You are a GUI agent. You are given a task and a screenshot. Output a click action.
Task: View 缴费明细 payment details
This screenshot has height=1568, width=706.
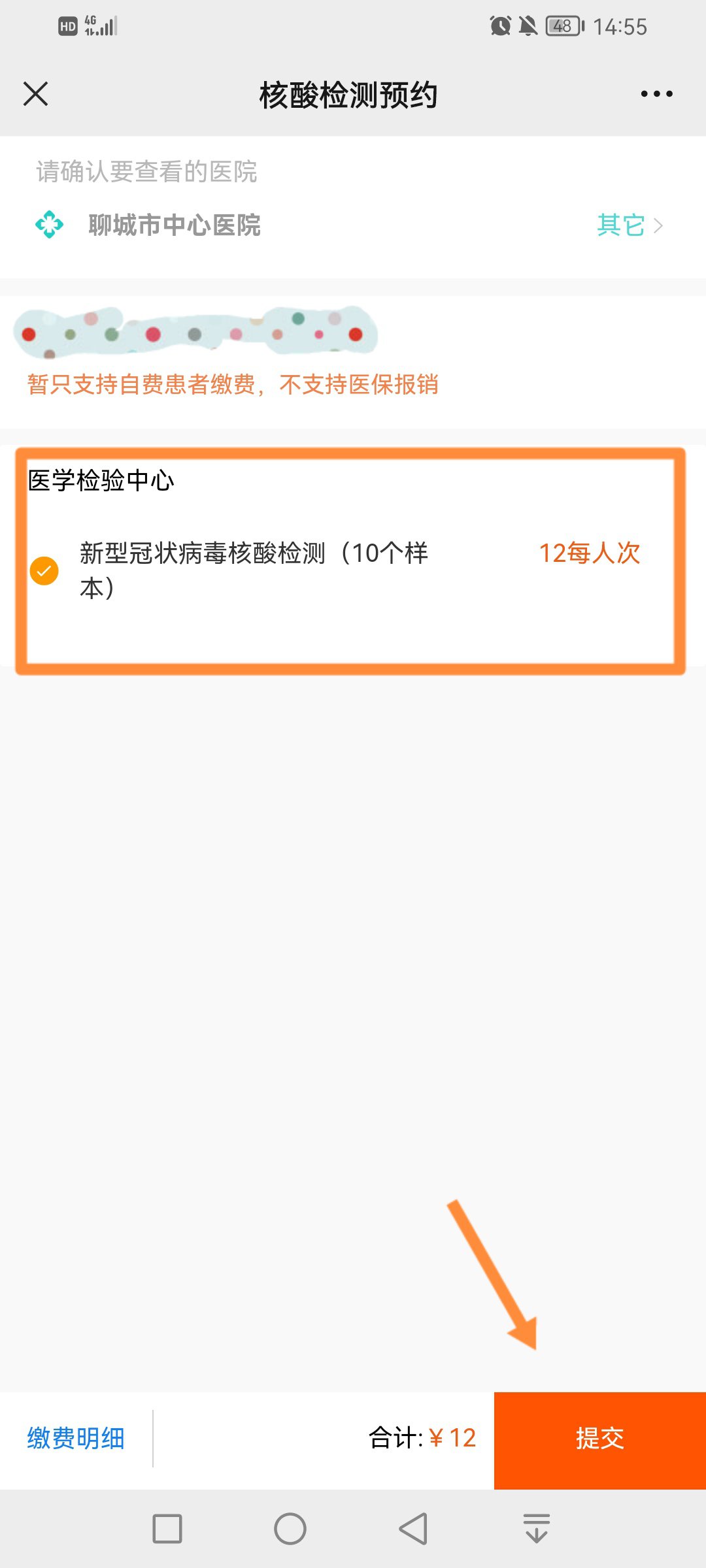[x=76, y=1438]
